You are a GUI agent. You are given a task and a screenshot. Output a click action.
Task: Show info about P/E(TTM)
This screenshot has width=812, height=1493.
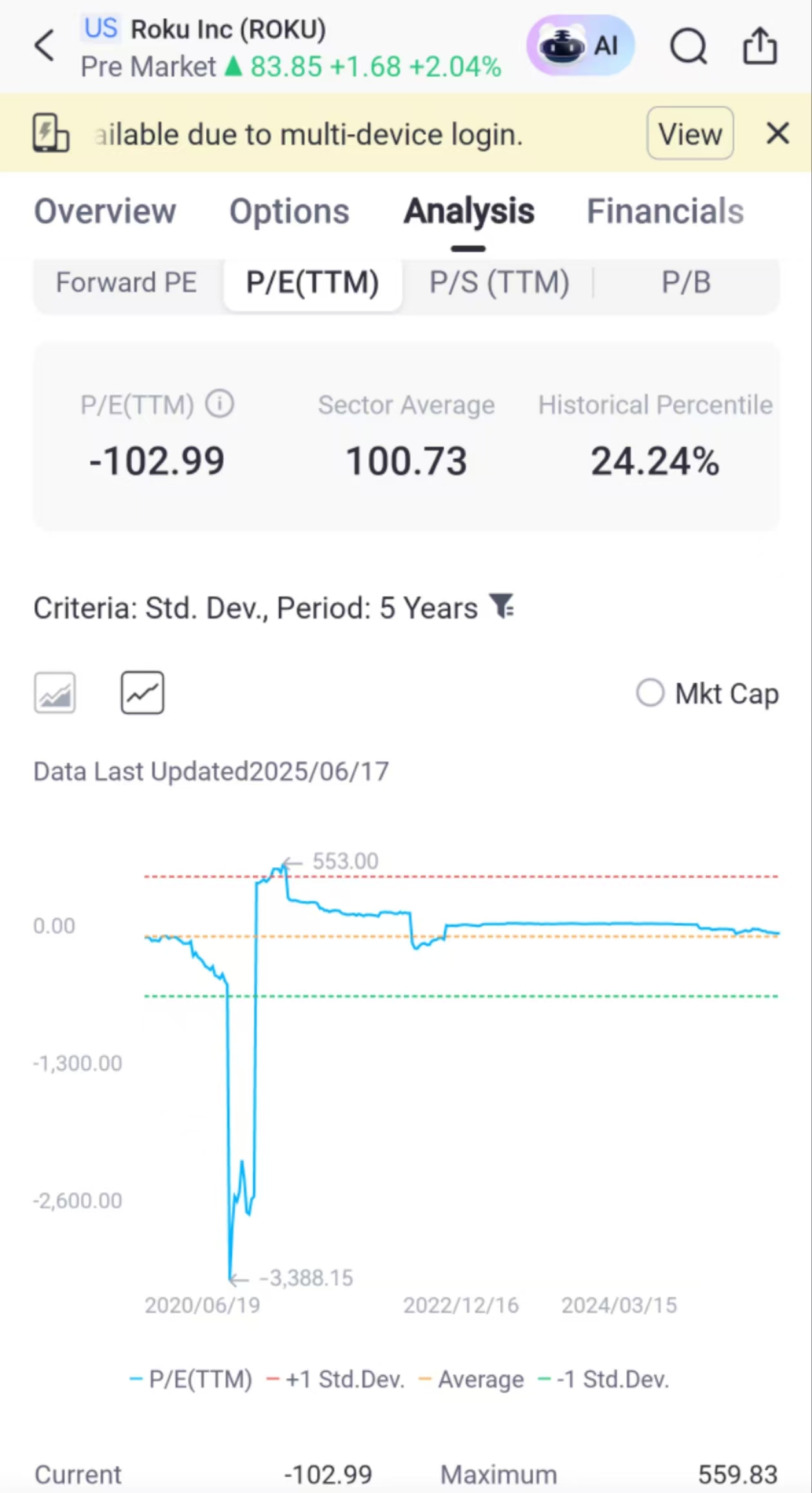[x=219, y=405]
